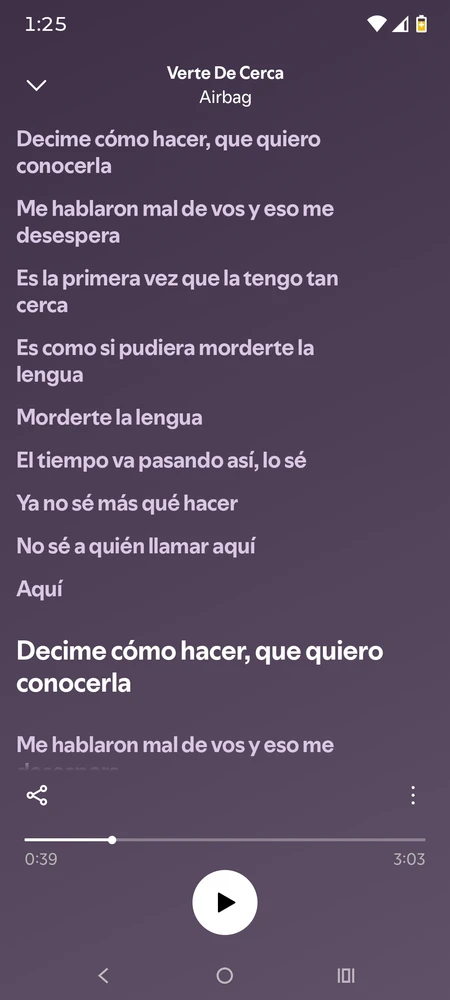
Task: Share the lyrics of Verte De Cerca
Action: [x=37, y=795]
